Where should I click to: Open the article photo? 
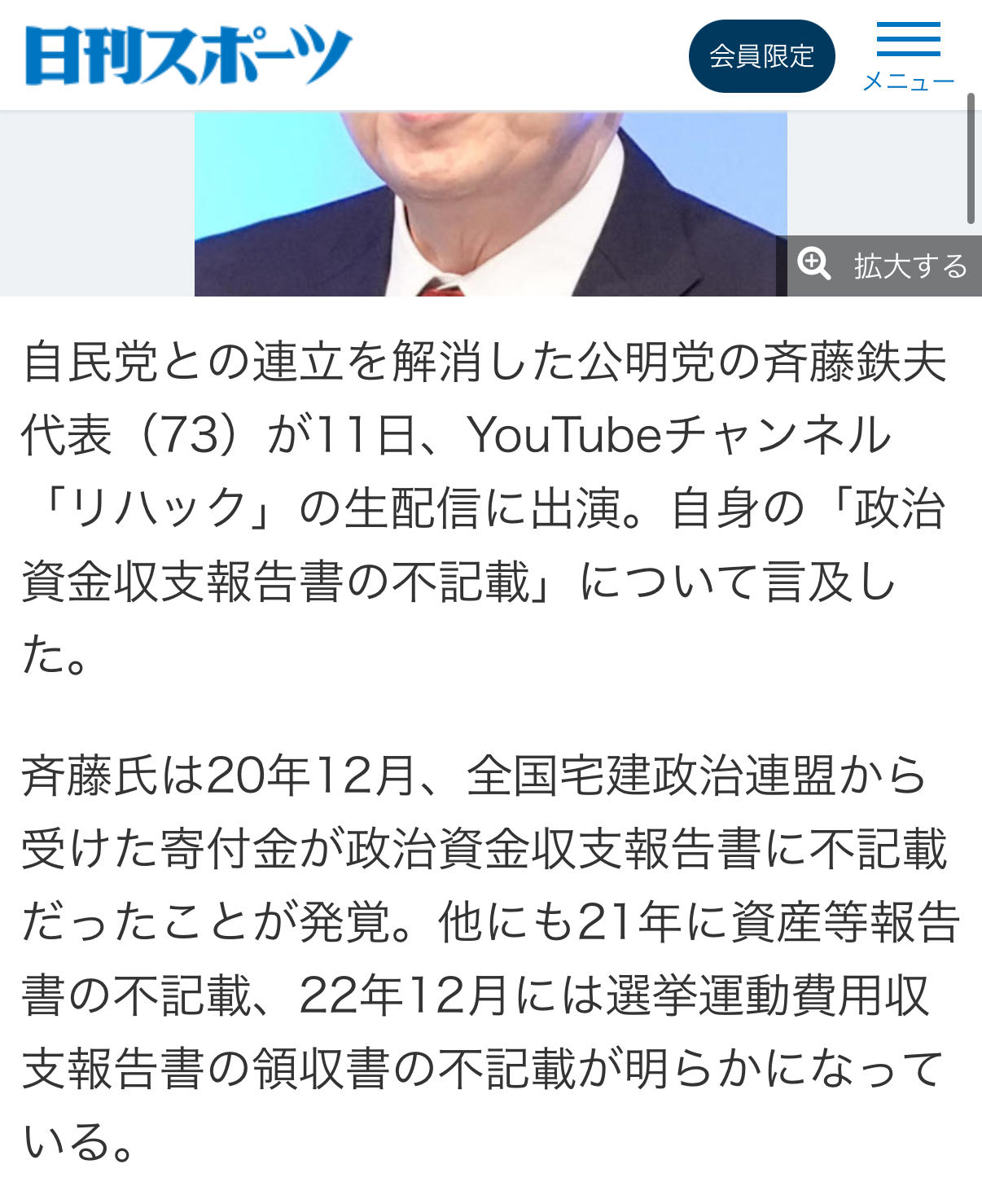(x=490, y=204)
